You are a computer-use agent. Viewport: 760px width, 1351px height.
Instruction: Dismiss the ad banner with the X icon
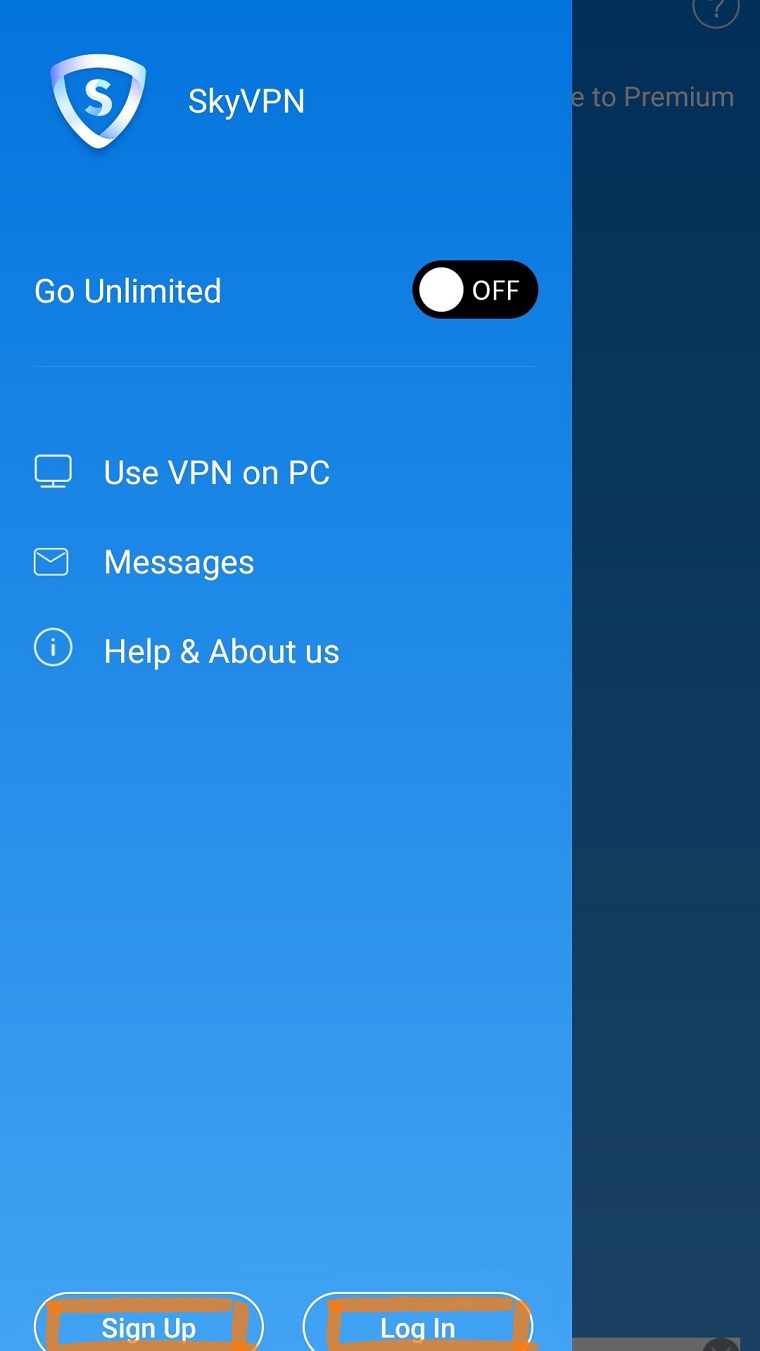click(719, 1344)
